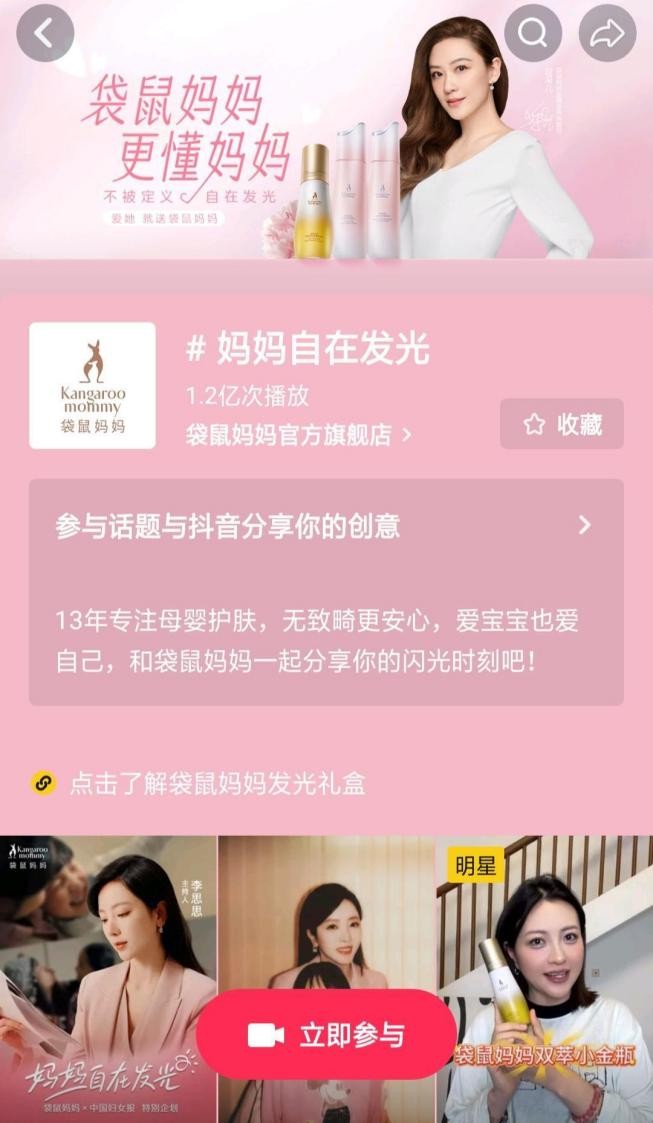Viewport: 653px width, 1123px height.
Task: Open 袋鼠妈妈官方旗舰店 store link
Action: (298, 435)
